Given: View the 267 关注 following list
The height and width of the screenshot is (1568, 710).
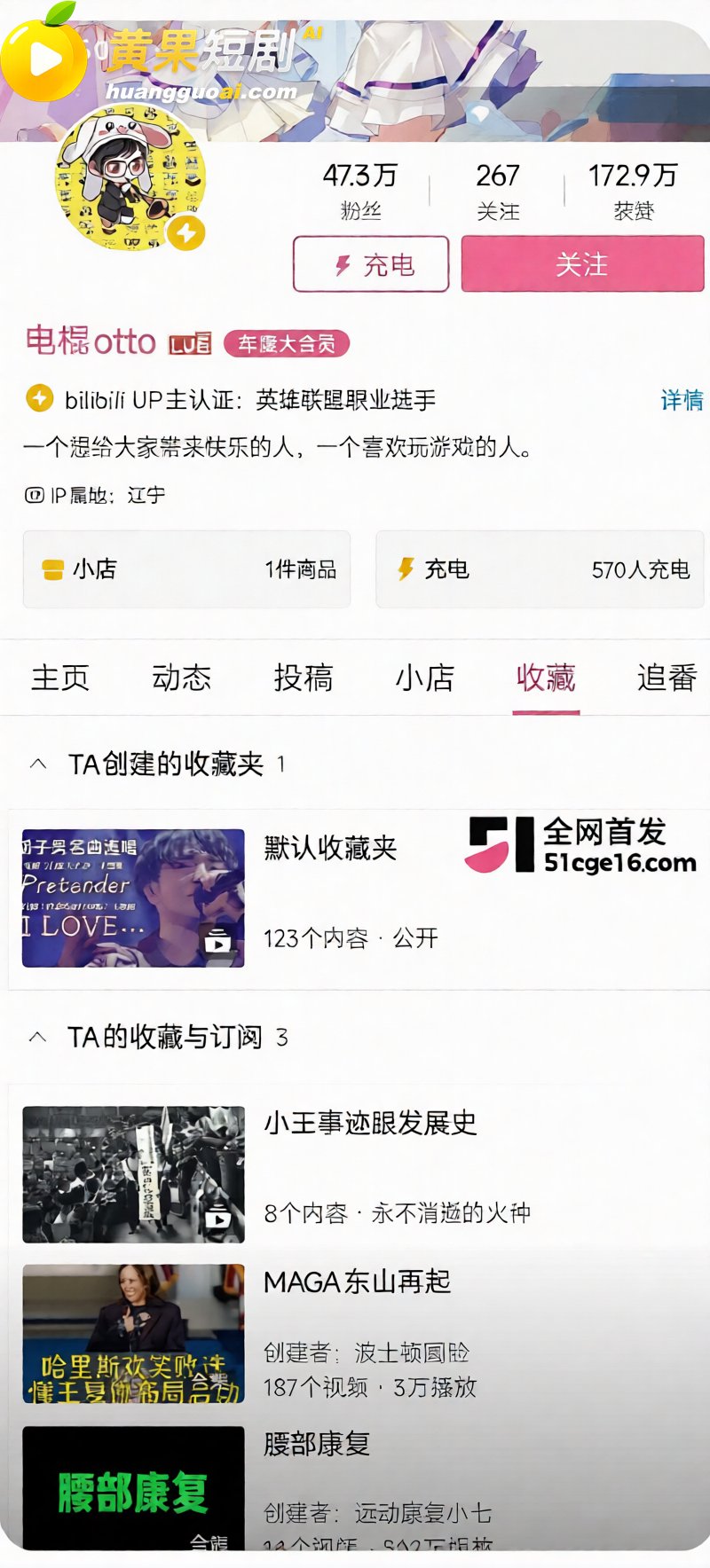Looking at the screenshot, I should (x=498, y=191).
